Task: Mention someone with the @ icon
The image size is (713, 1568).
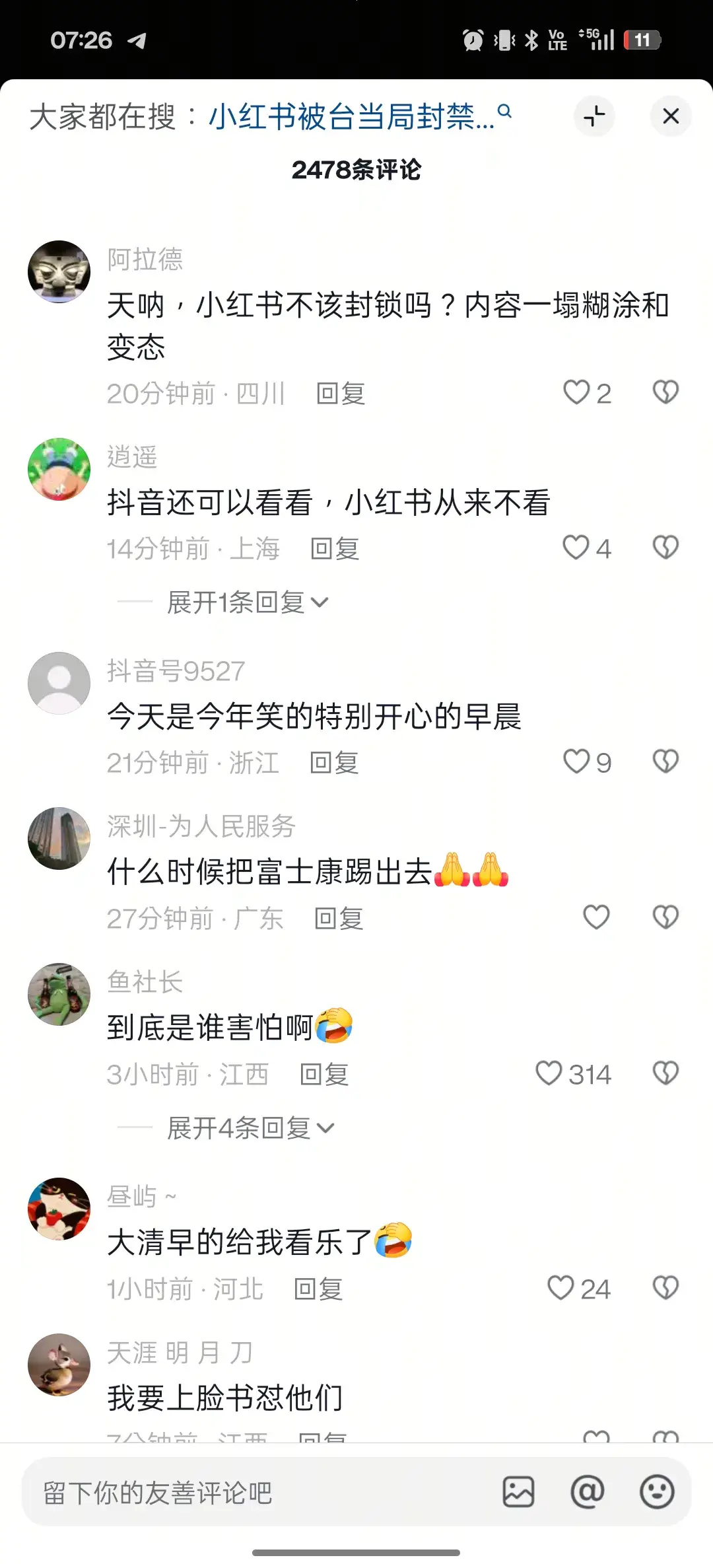Action: click(587, 1492)
